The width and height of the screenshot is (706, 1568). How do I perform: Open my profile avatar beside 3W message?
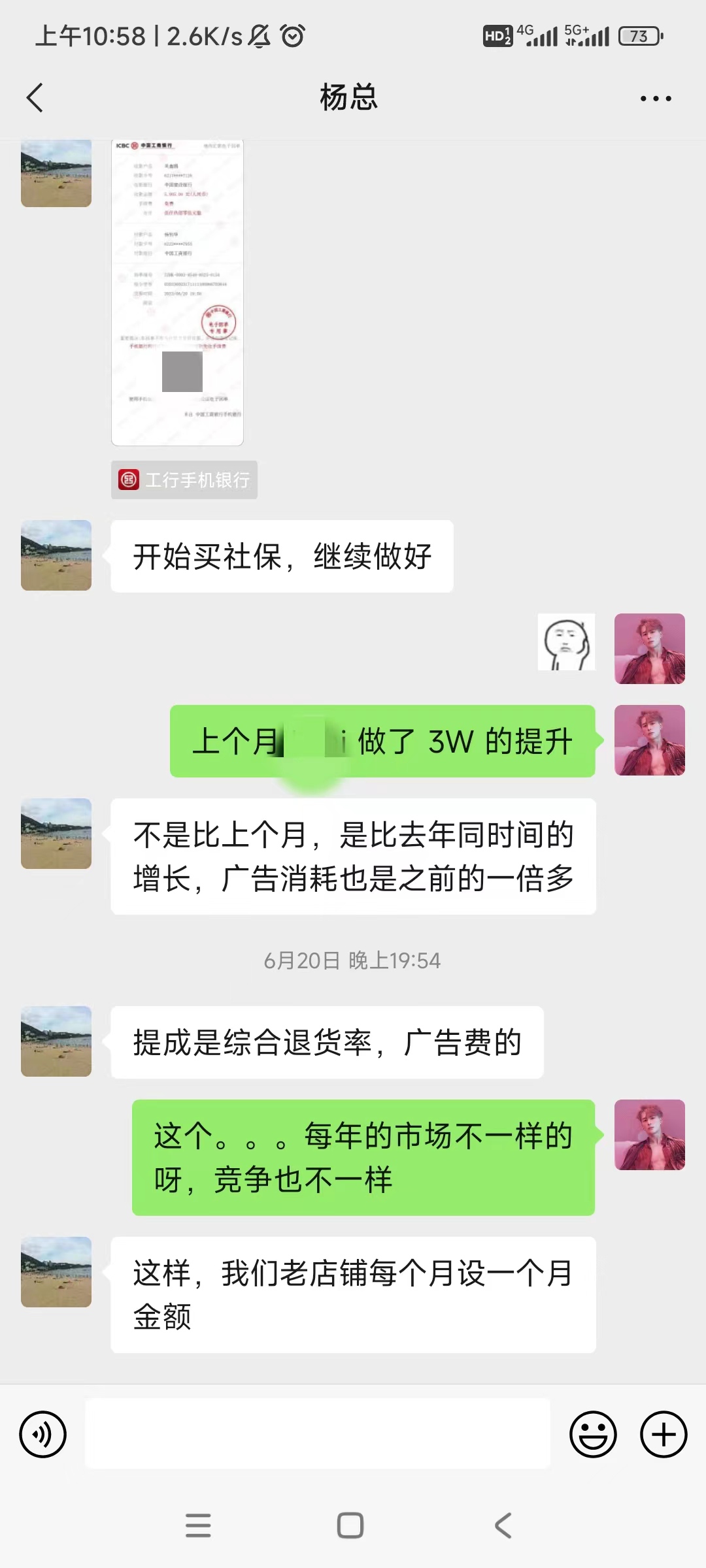point(649,740)
